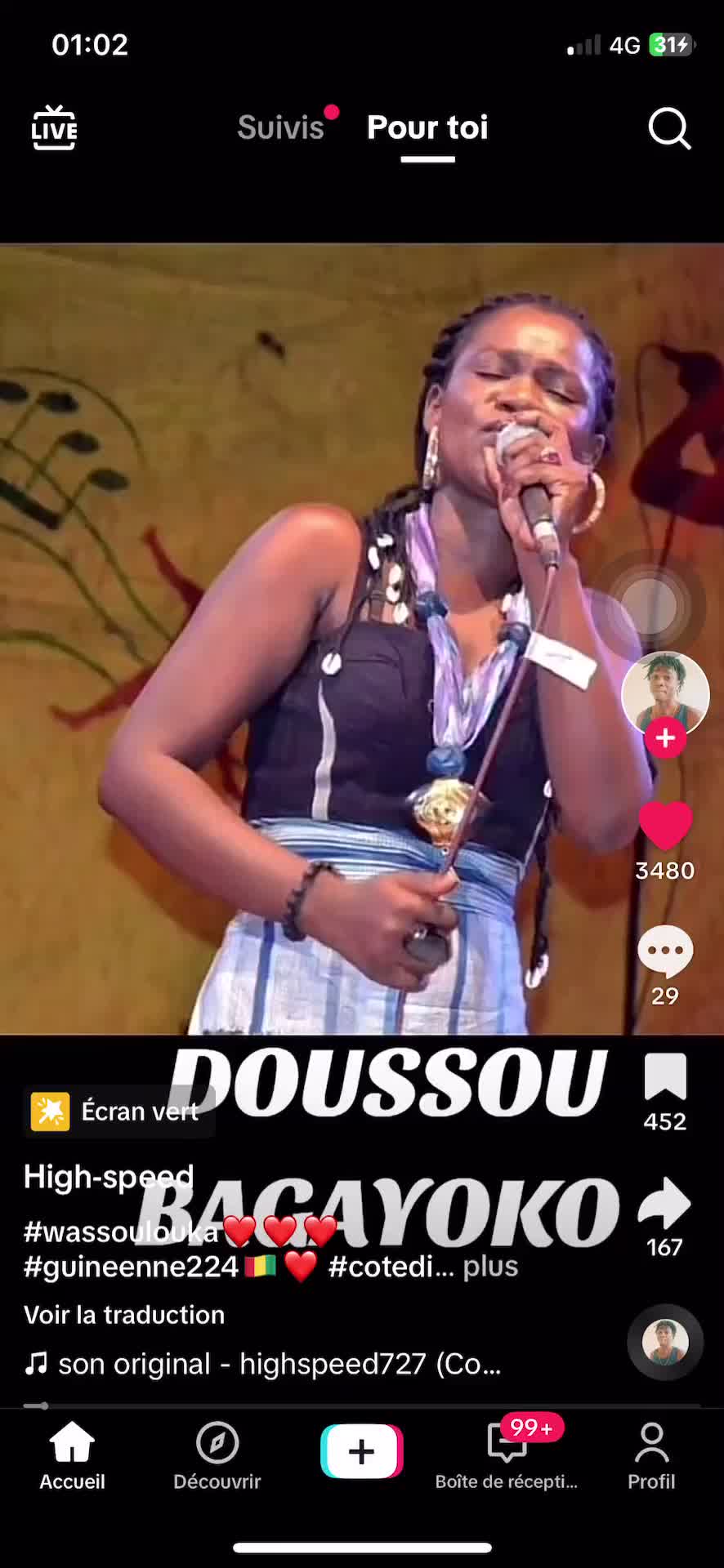Open the High-speed username

click(x=108, y=1177)
